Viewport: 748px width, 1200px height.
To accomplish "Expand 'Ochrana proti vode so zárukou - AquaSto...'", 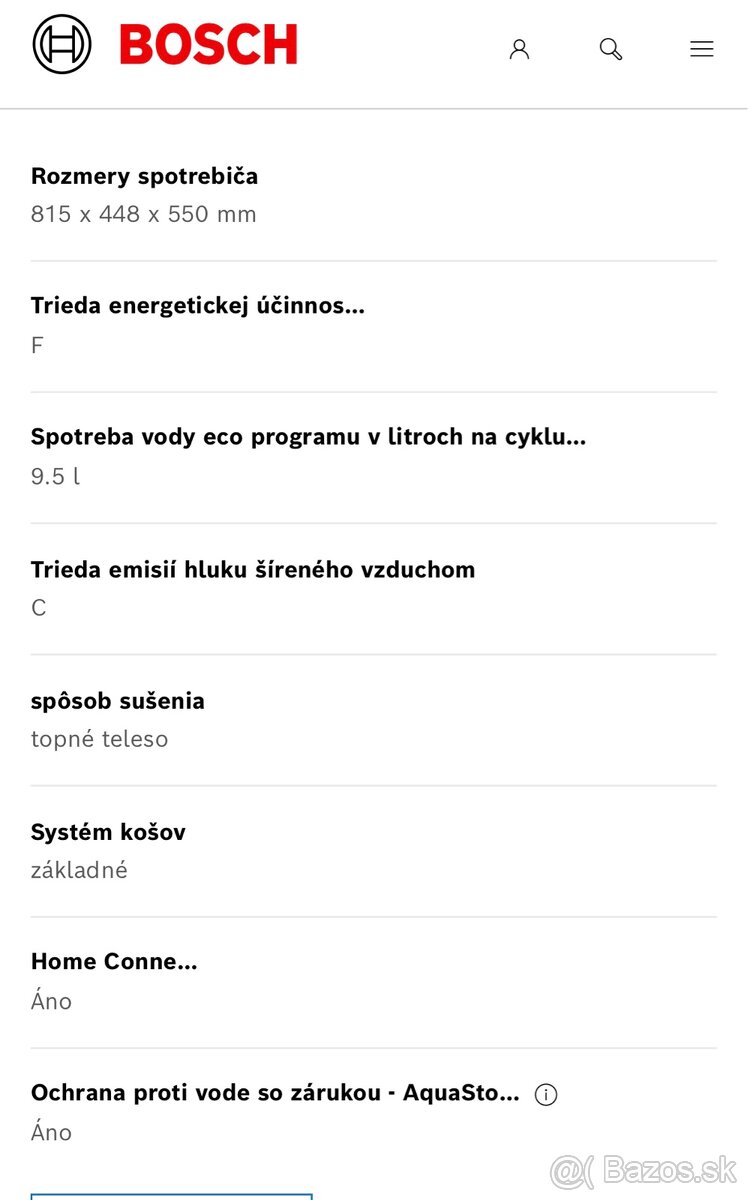I will (275, 1092).
